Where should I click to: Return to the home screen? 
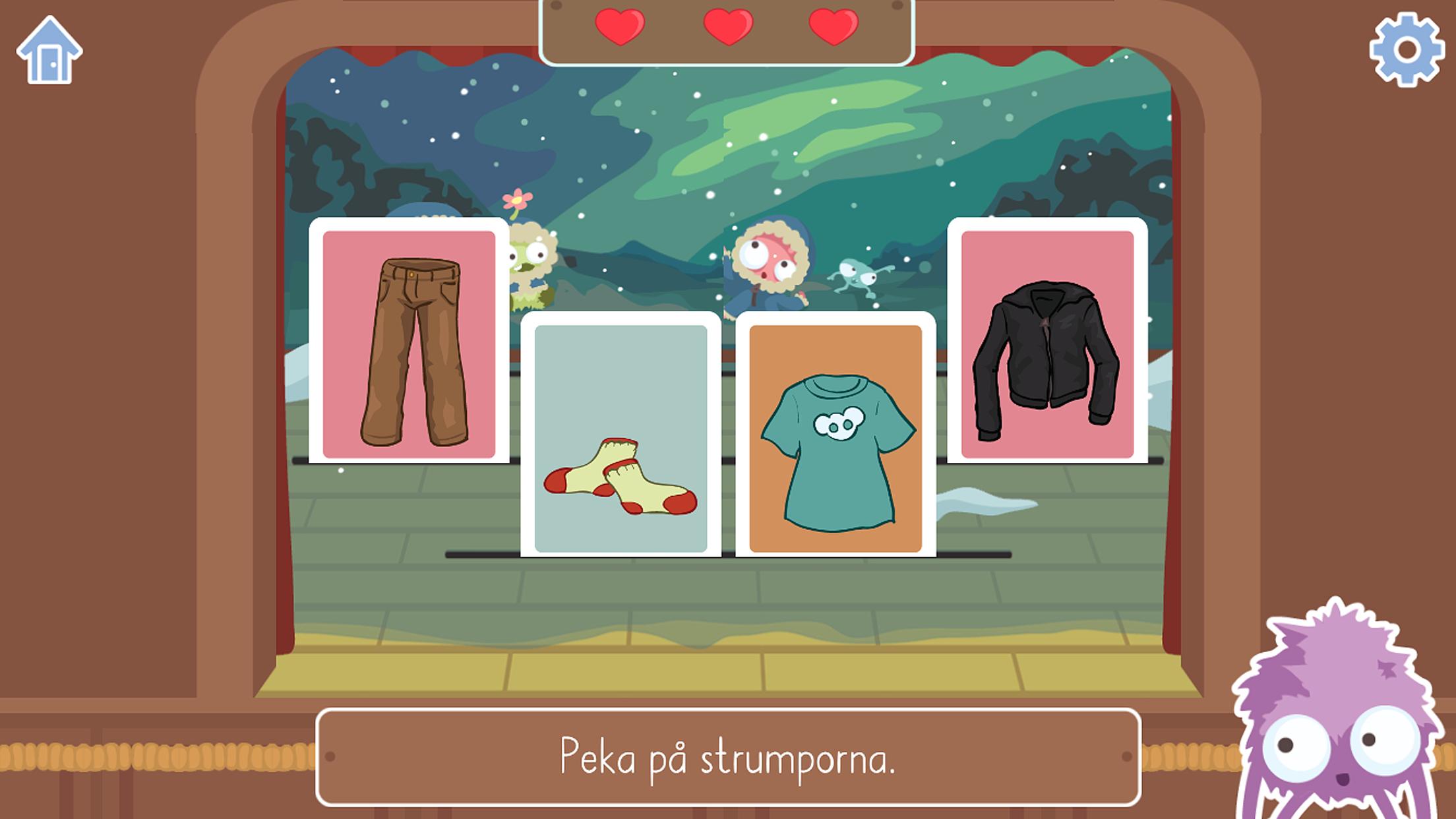(49, 51)
